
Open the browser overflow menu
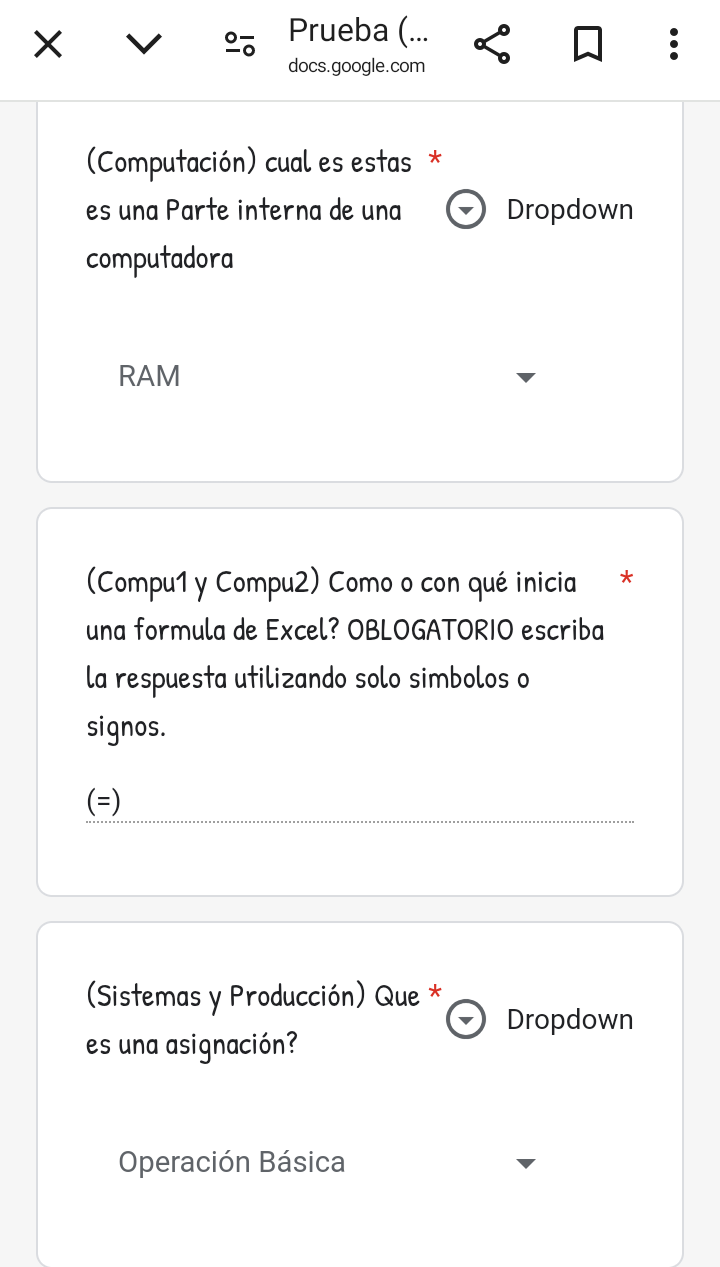[x=674, y=45]
